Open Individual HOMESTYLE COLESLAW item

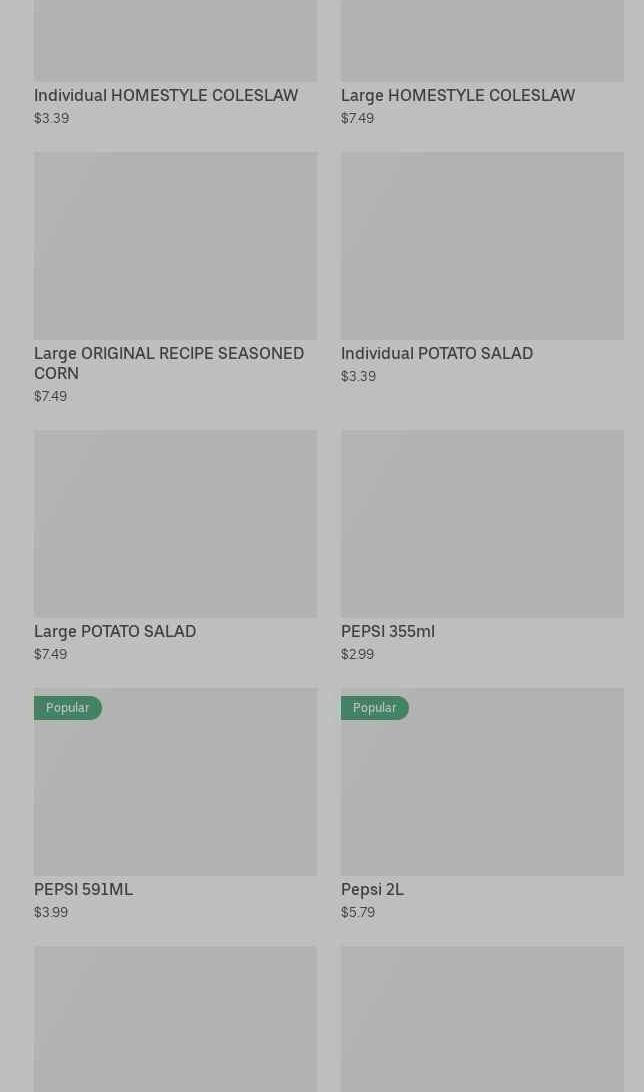click(x=166, y=95)
